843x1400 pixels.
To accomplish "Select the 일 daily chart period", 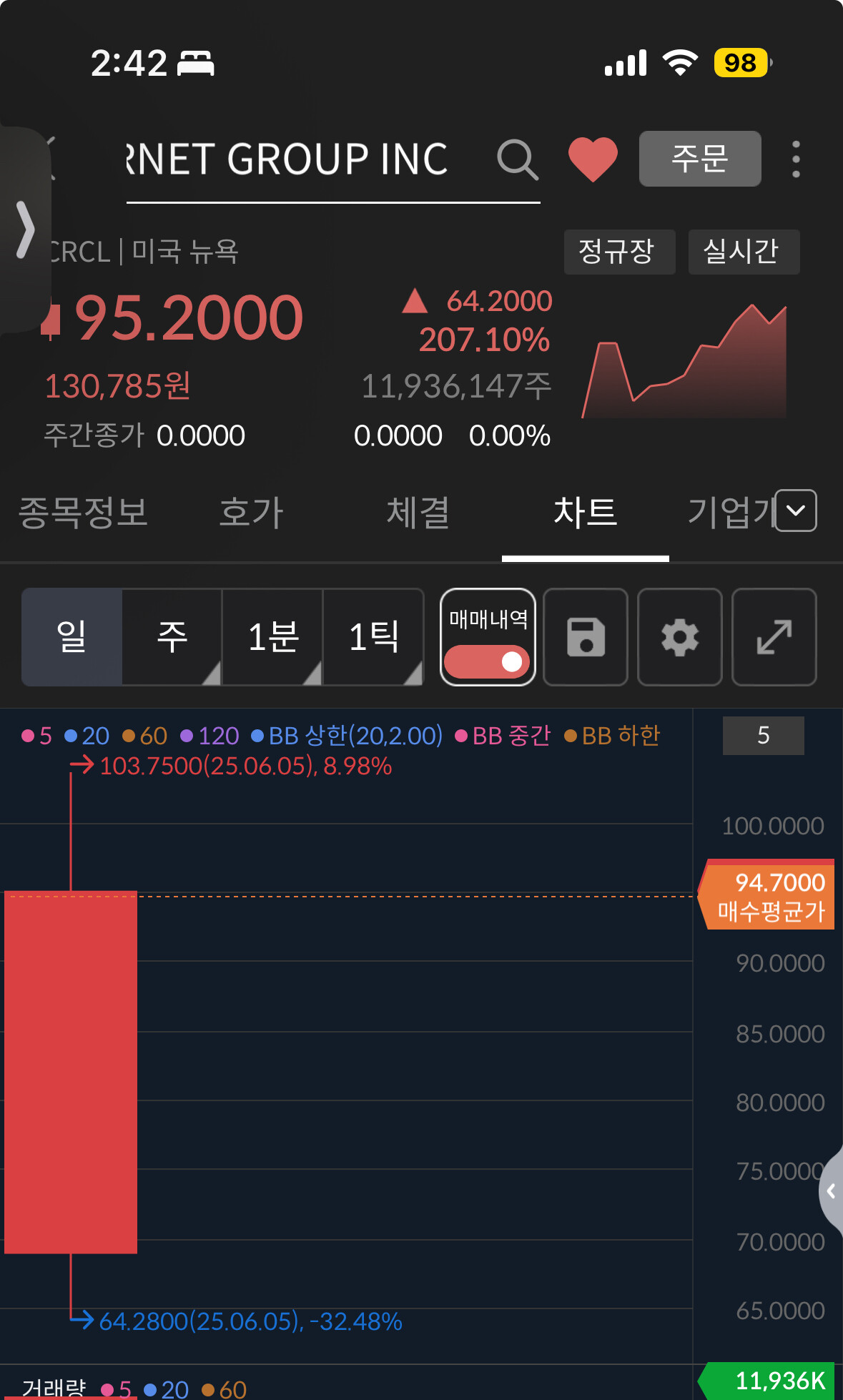I will coord(72,636).
